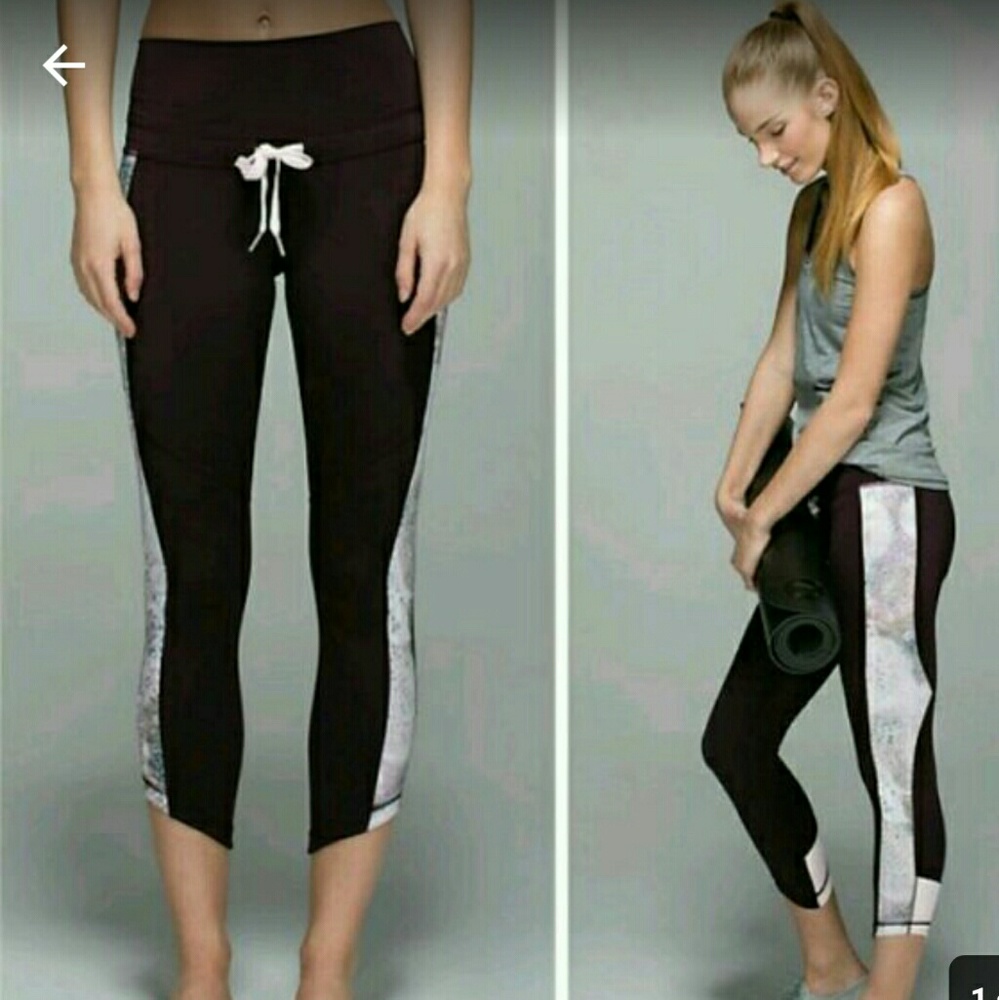Tap the center of the image to zoom
This screenshot has height=1000, width=999.
click(x=500, y=500)
